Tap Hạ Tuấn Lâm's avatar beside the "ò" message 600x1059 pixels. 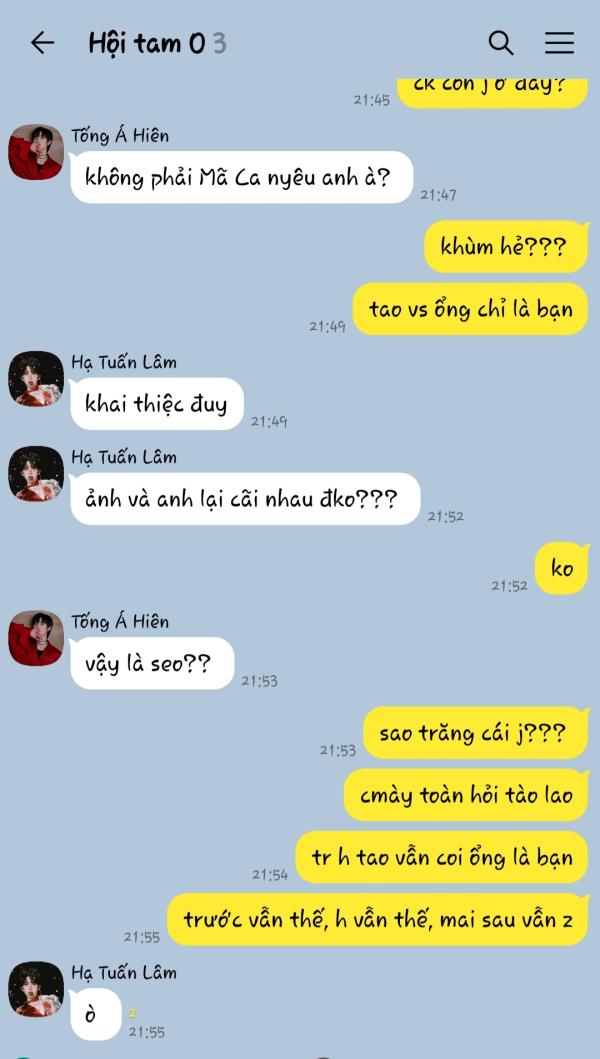pyautogui.click(x=36, y=989)
